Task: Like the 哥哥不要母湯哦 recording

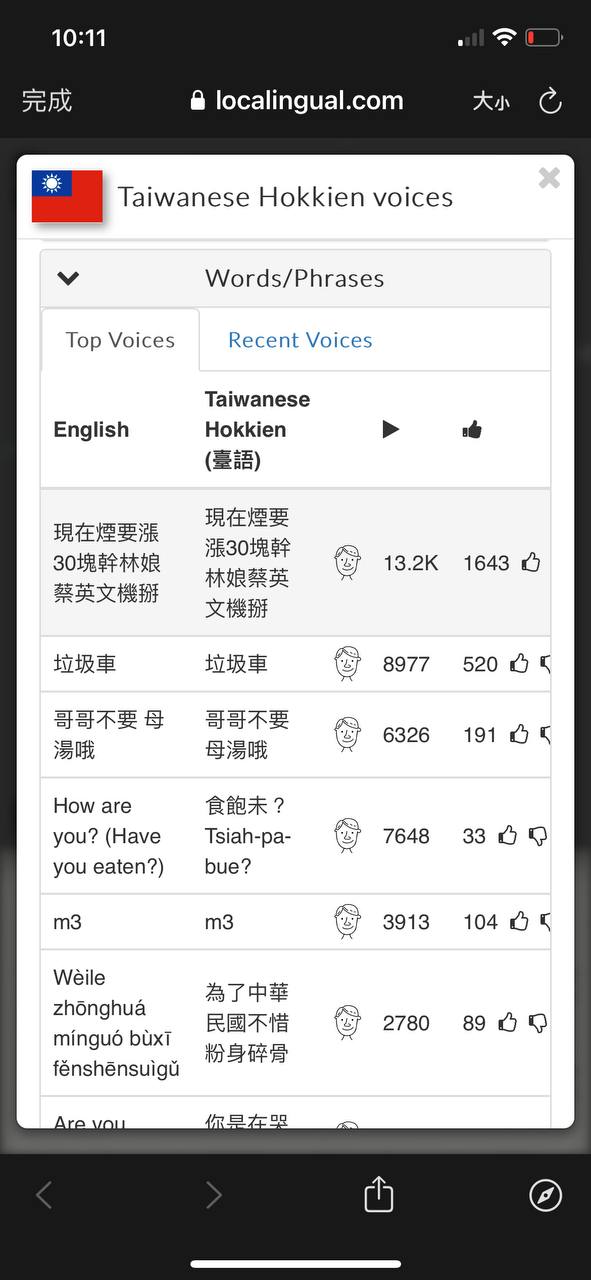Action: click(x=519, y=734)
